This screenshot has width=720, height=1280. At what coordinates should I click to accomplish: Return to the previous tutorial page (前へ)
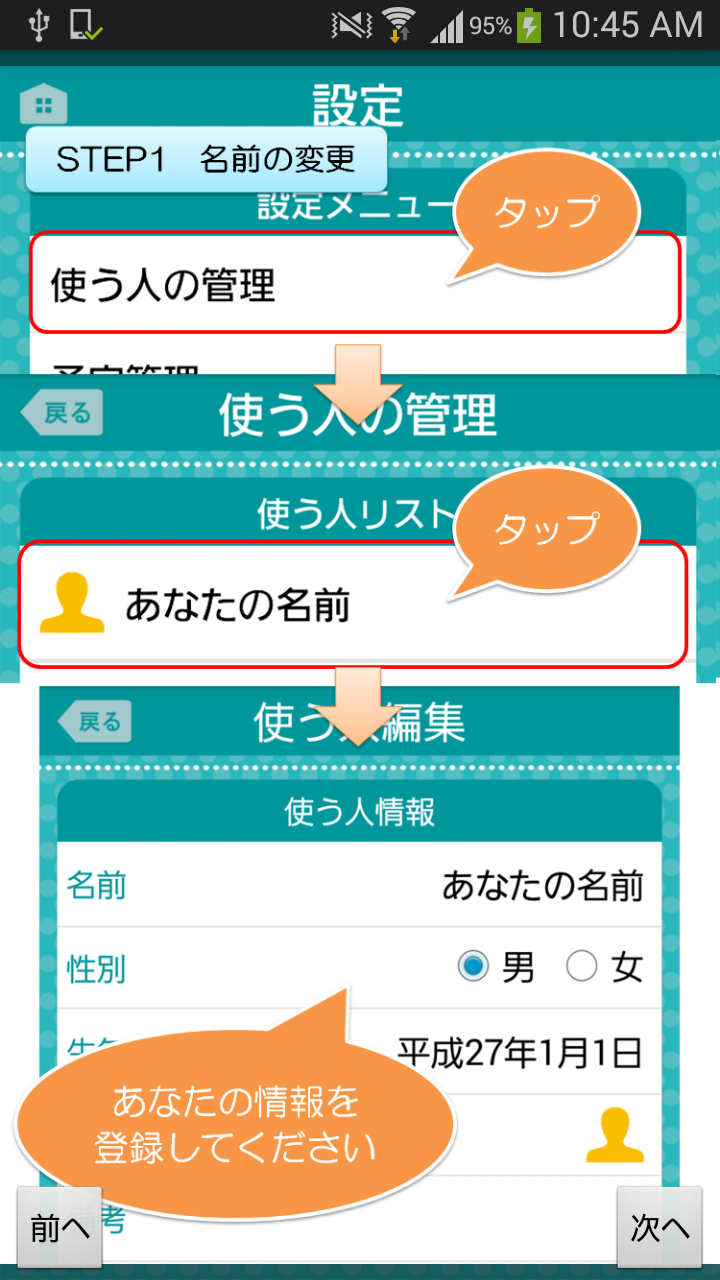tap(60, 1227)
